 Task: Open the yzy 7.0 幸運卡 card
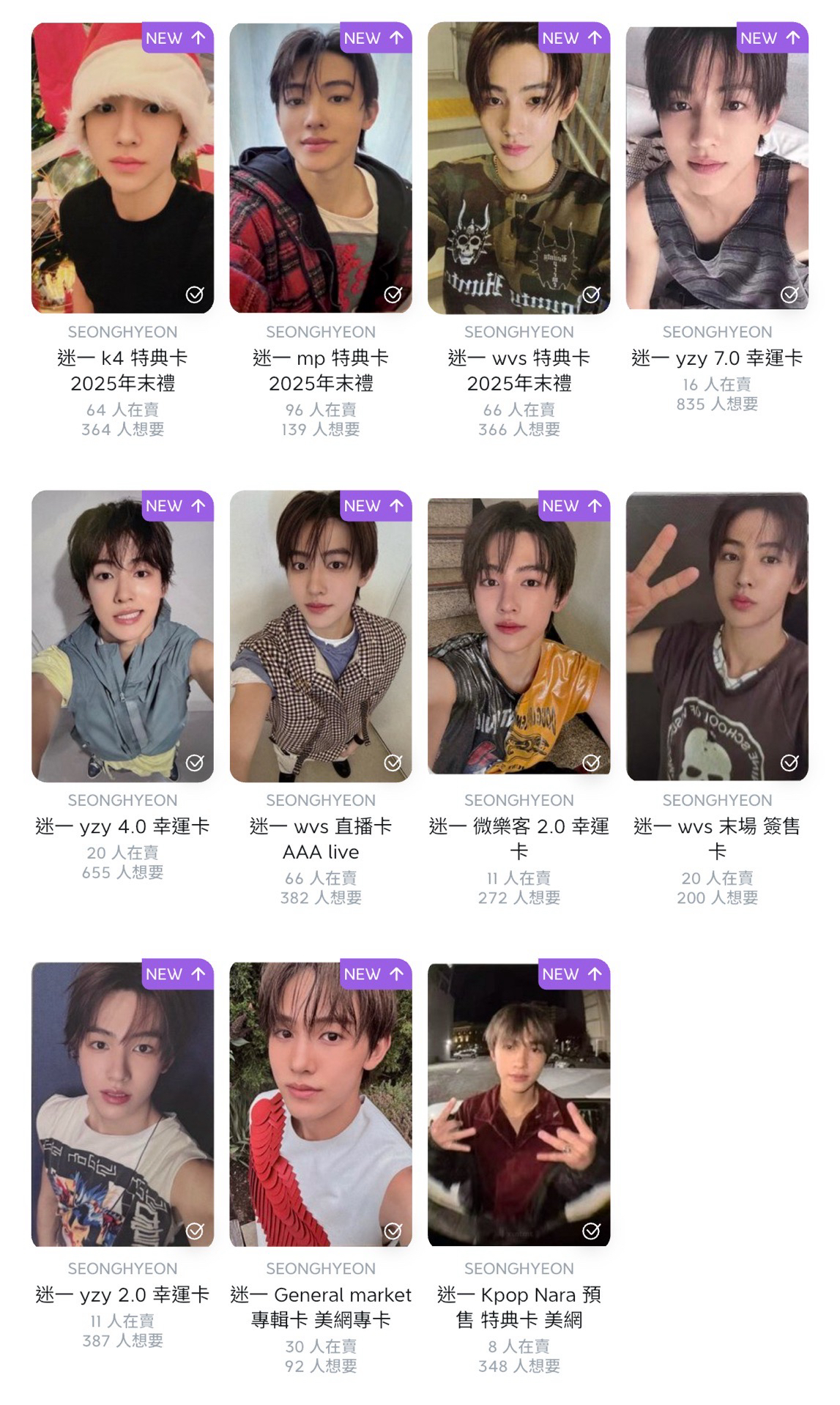[x=717, y=168]
